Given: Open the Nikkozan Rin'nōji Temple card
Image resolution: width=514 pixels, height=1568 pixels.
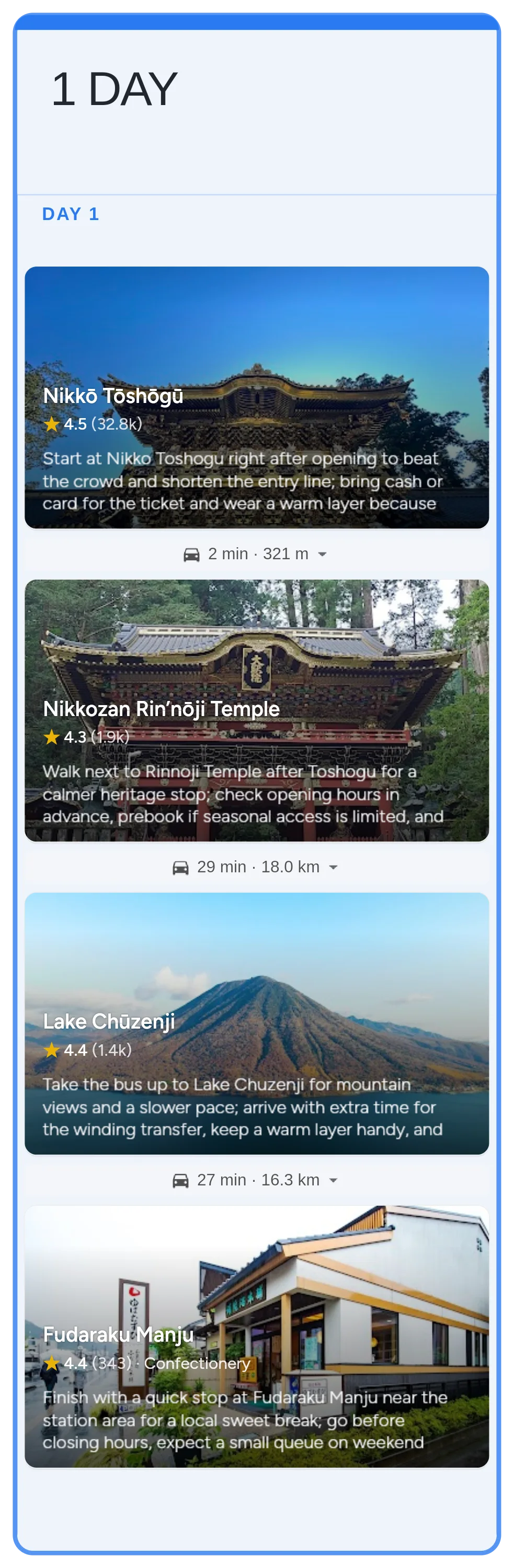Looking at the screenshot, I should coord(256,710).
